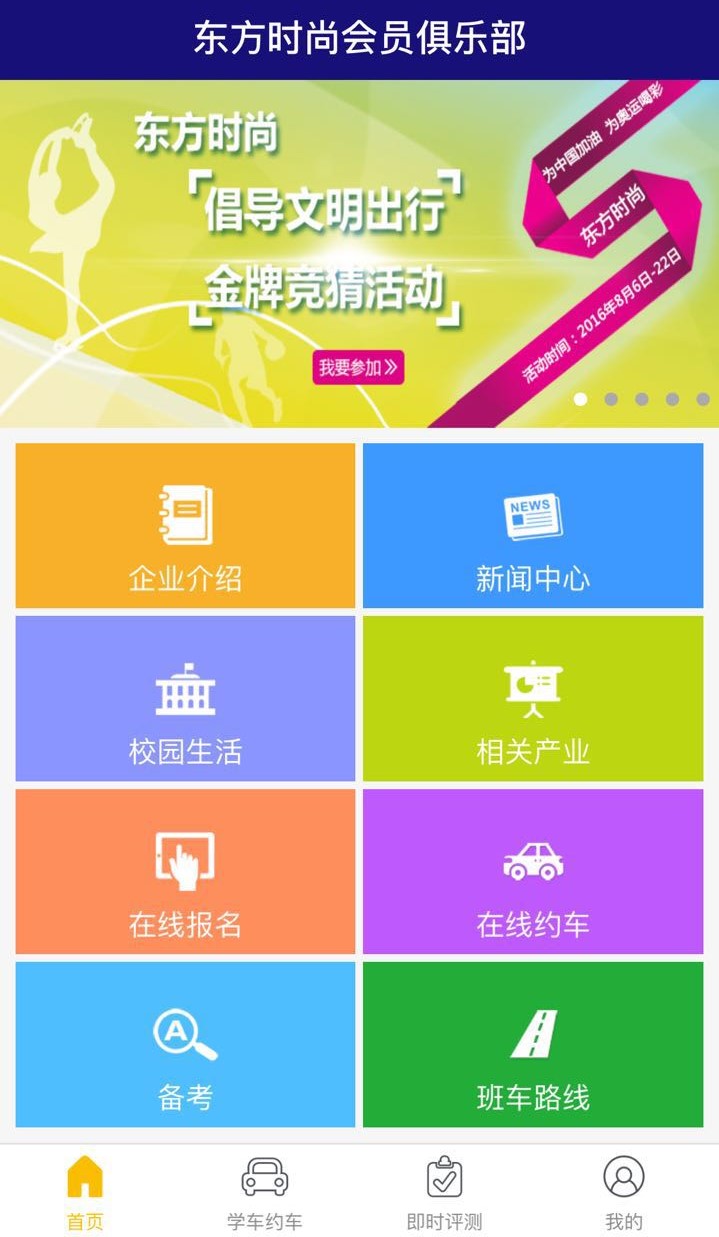Switch to the 学车约车 tab
The image size is (719, 1237).
[x=264, y=1192]
